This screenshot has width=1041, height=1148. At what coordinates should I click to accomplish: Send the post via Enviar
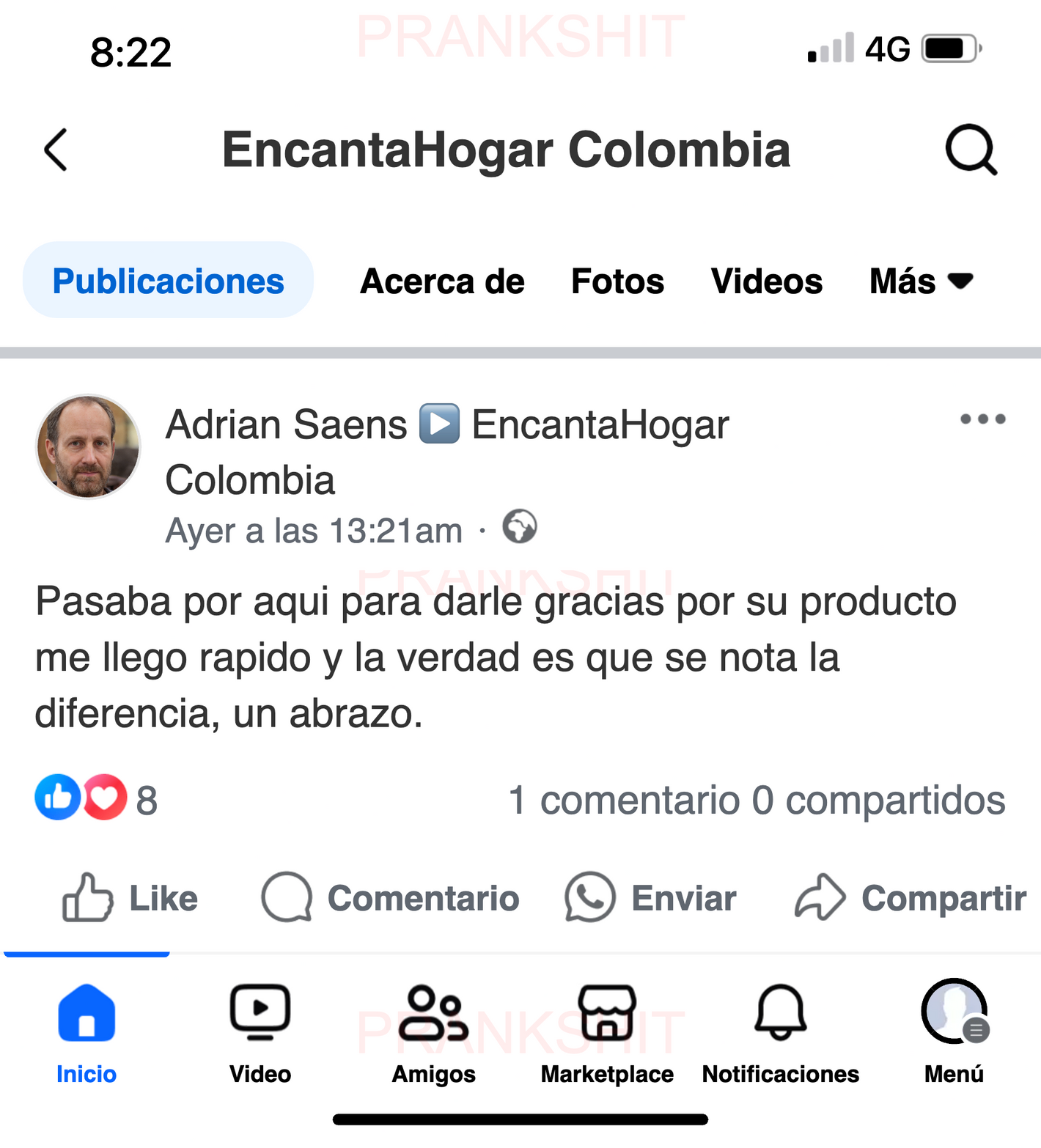[x=651, y=898]
